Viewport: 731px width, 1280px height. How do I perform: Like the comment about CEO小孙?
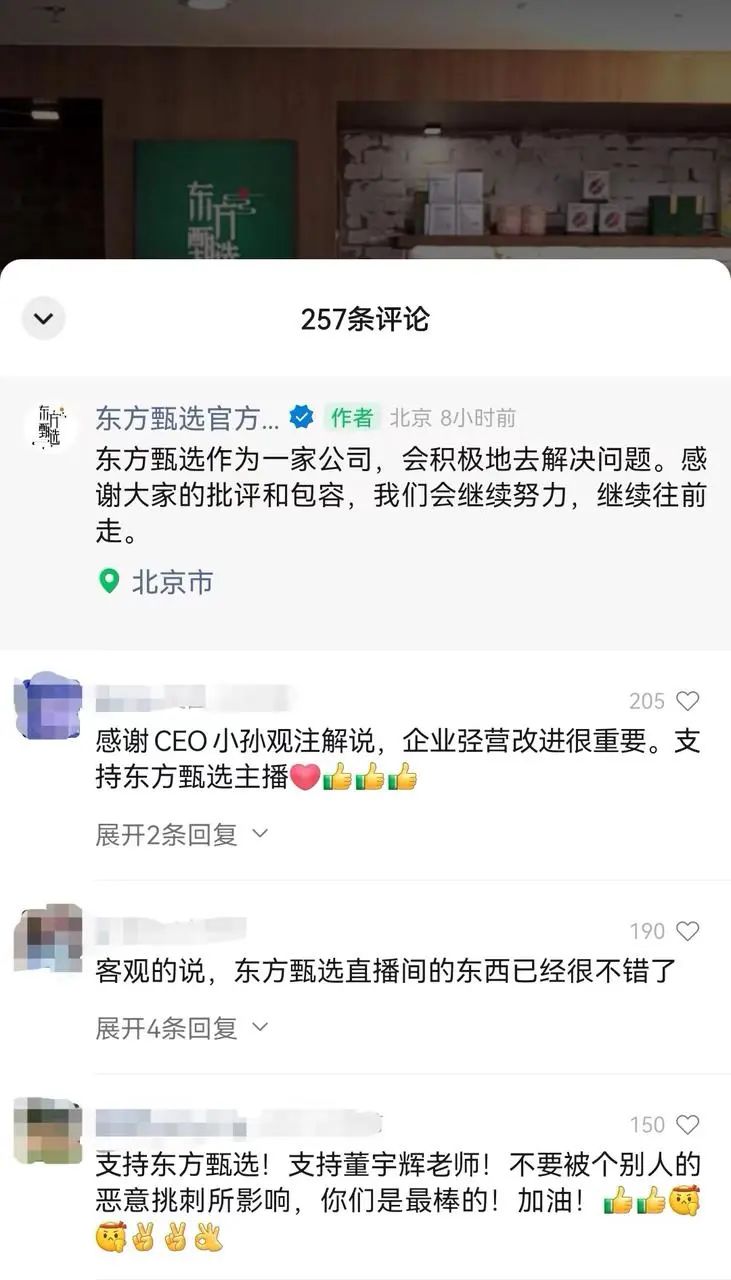[687, 701]
